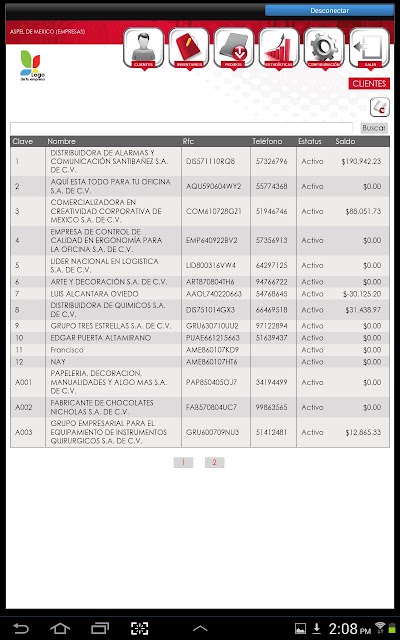
Task: View the Estadísticas section
Action: pos(279,48)
